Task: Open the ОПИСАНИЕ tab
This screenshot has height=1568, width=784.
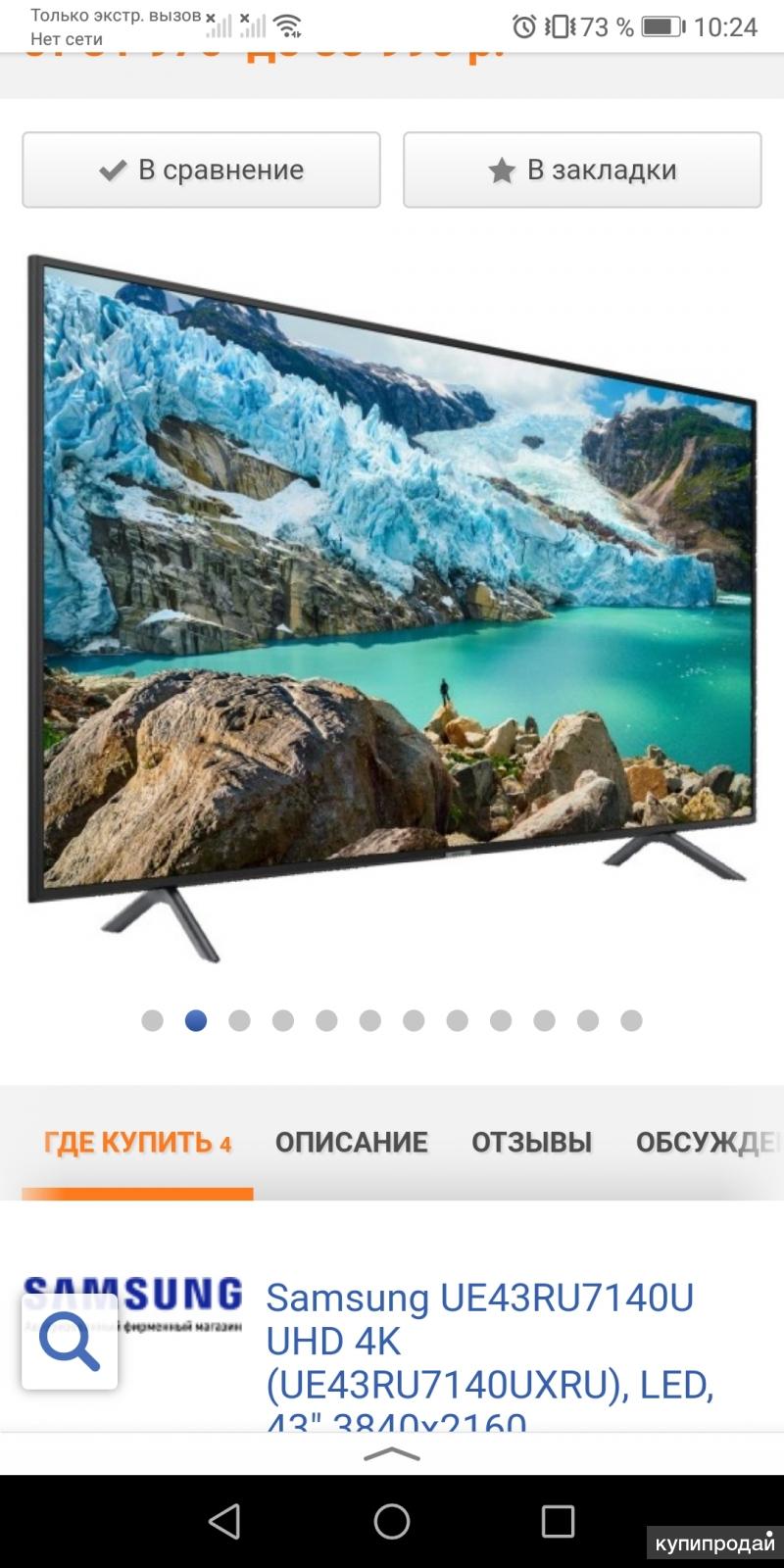Action: pyautogui.click(x=351, y=1143)
